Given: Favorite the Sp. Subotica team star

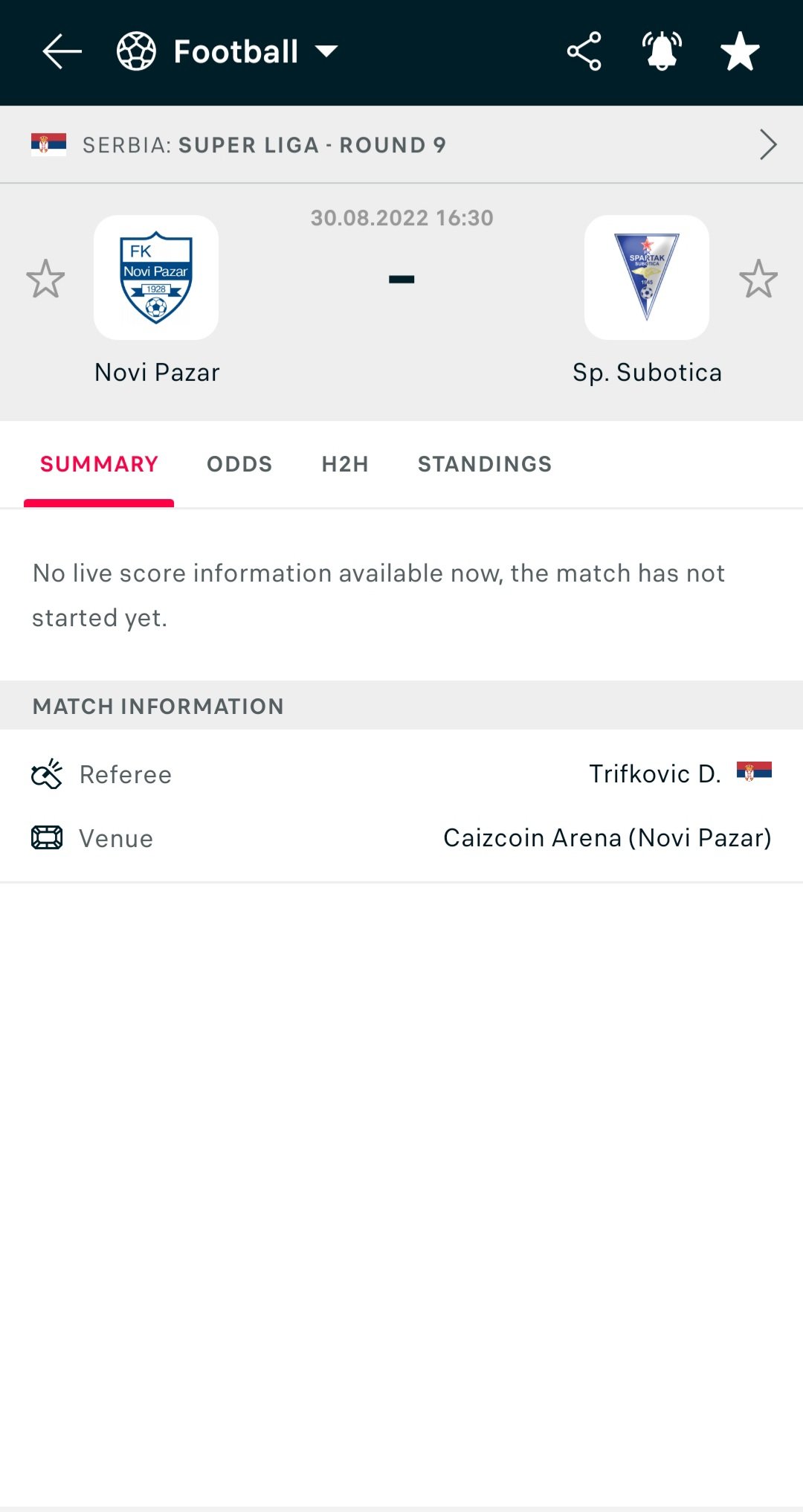Looking at the screenshot, I should 758,279.
